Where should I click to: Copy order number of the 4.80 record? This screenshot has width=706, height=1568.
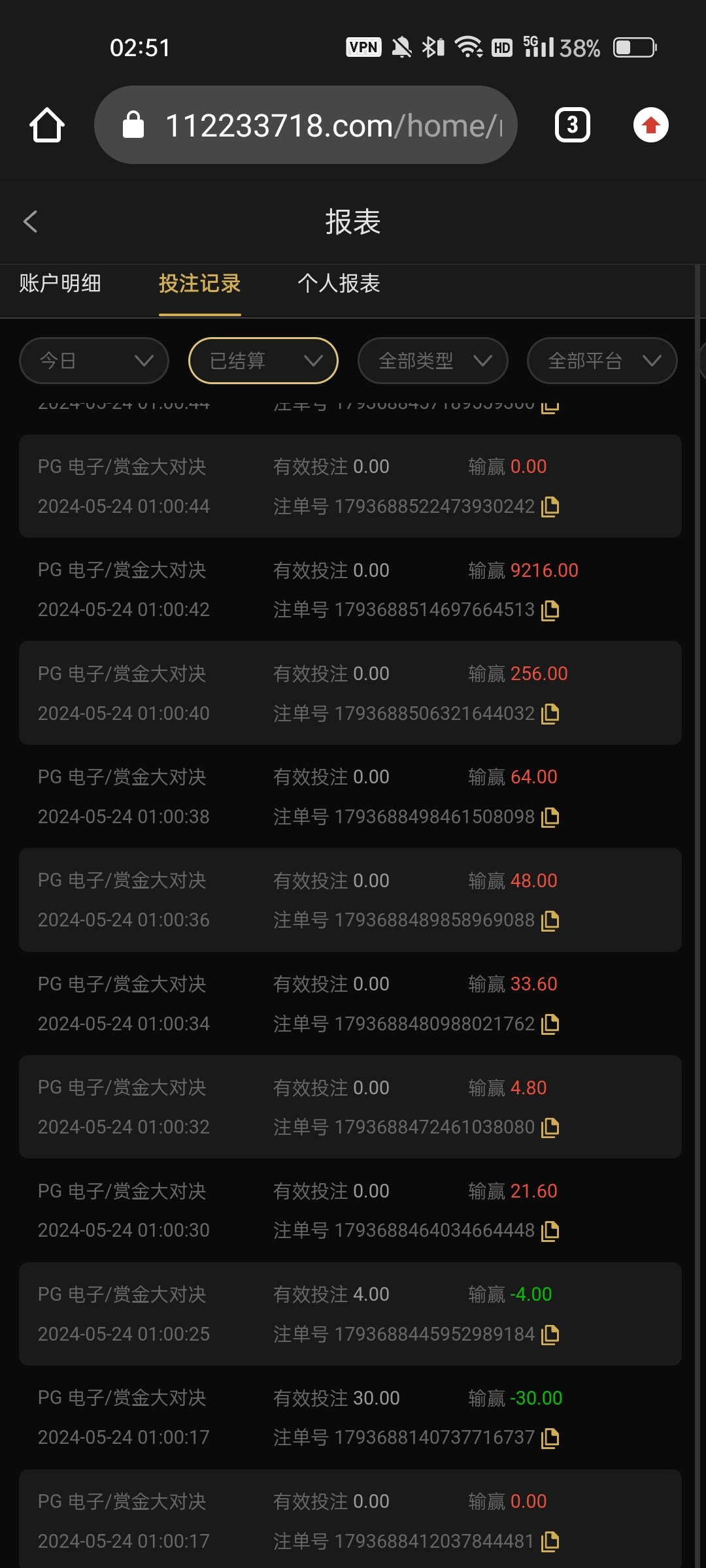pos(550,1128)
